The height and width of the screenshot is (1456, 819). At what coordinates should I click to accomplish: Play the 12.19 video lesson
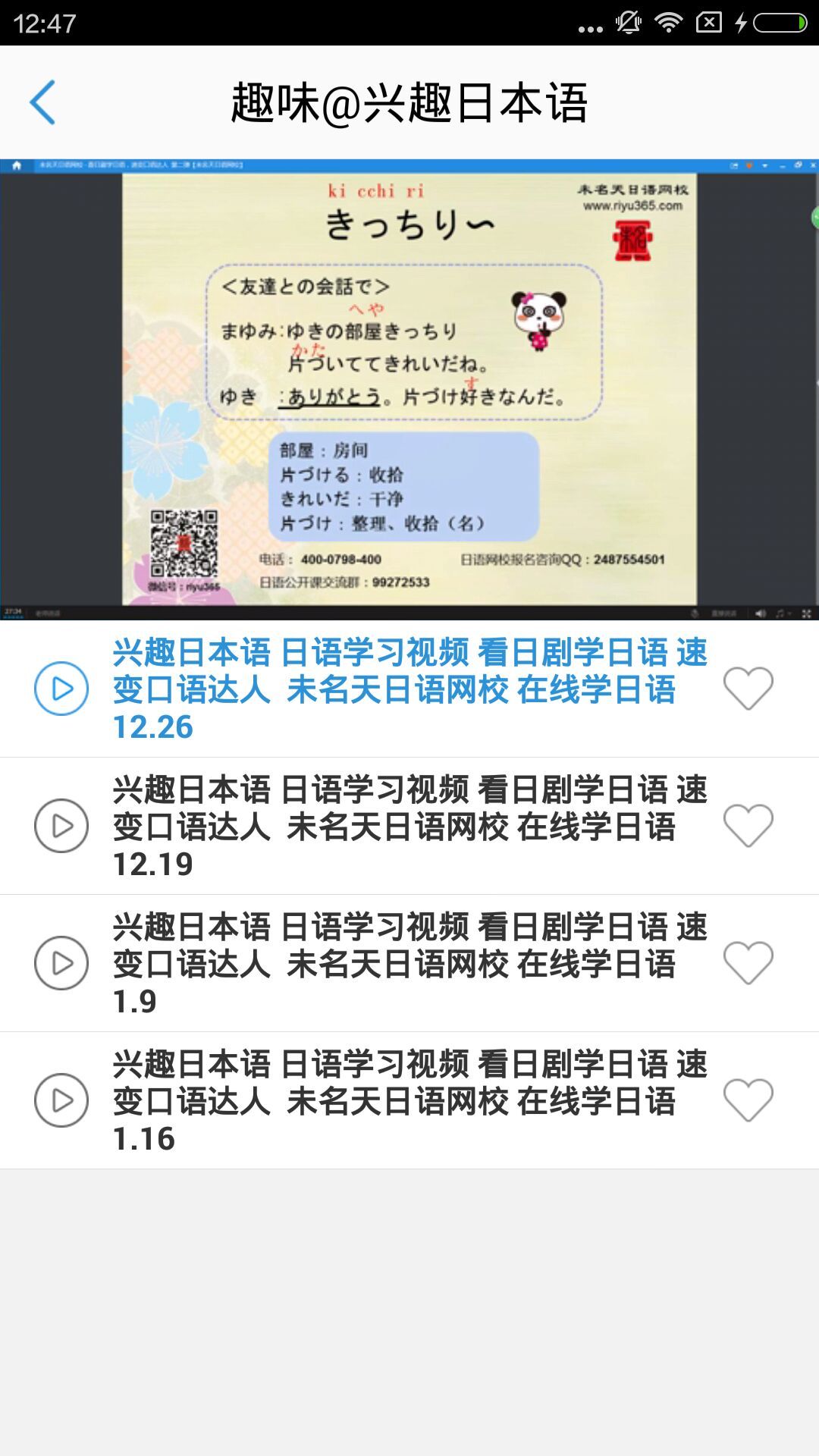pyautogui.click(x=61, y=826)
